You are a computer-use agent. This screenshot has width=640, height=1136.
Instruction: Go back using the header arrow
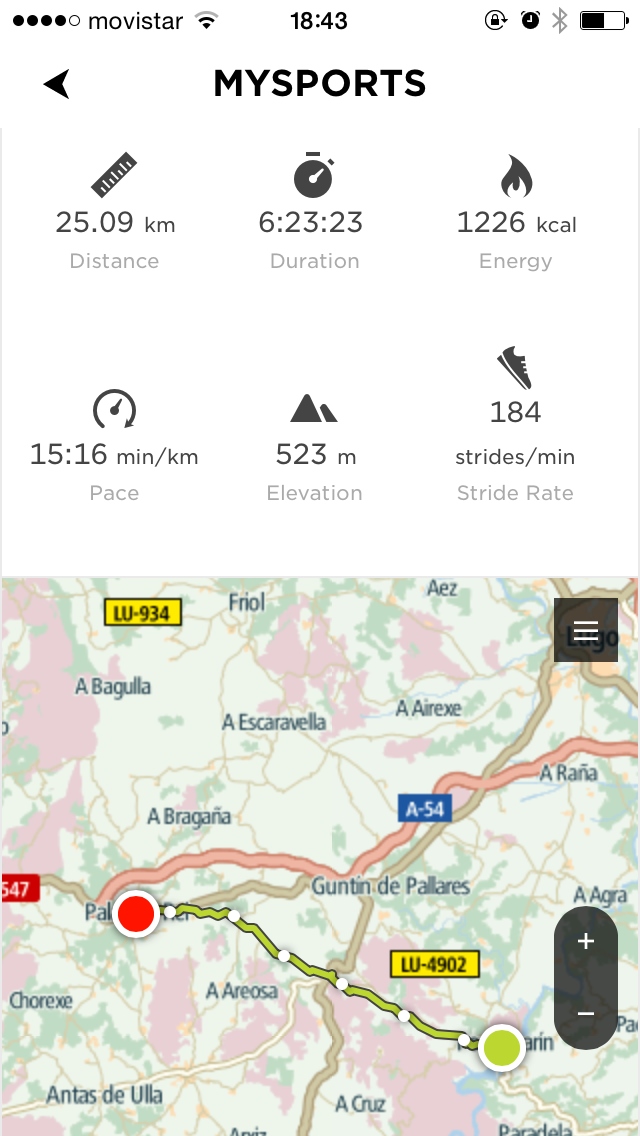pos(57,84)
